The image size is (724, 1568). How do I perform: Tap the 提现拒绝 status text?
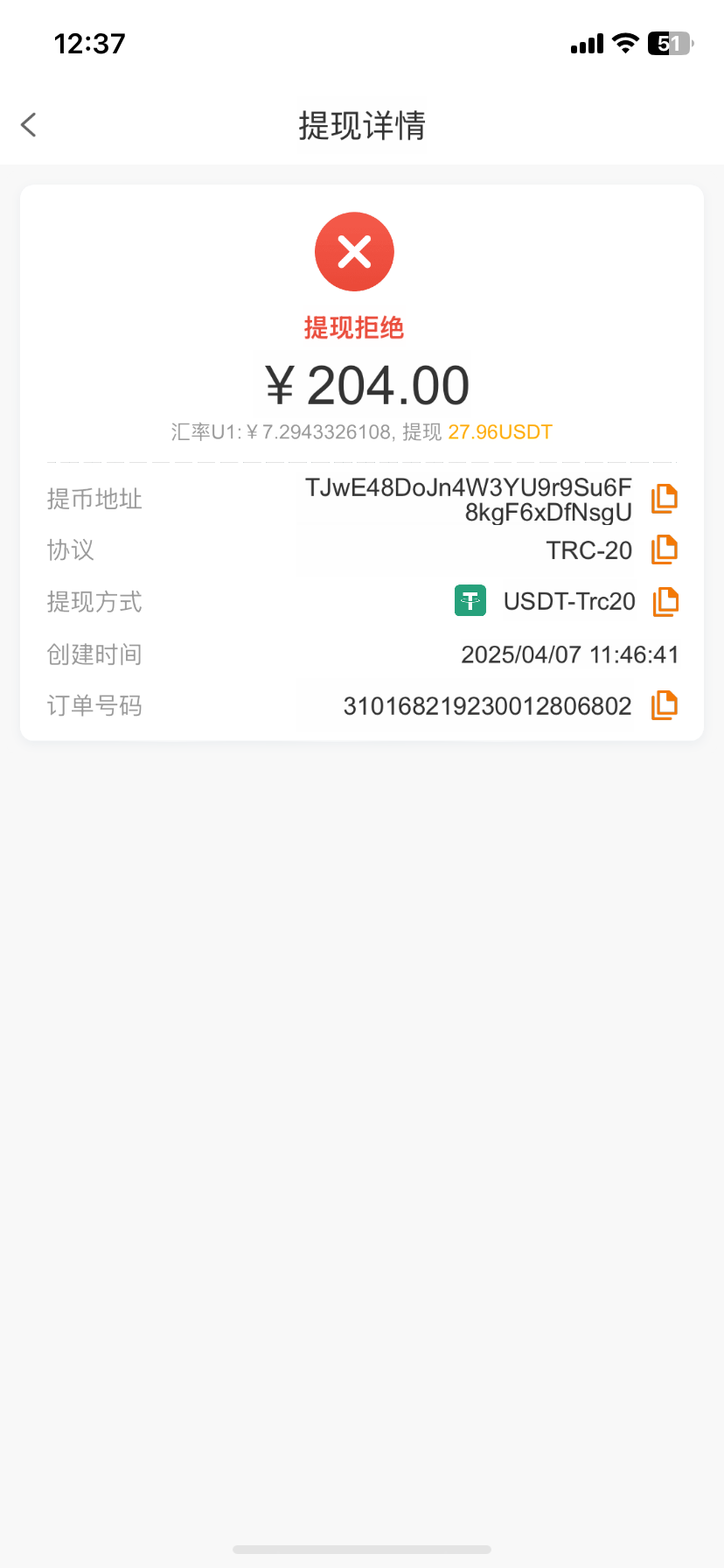pyautogui.click(x=354, y=327)
